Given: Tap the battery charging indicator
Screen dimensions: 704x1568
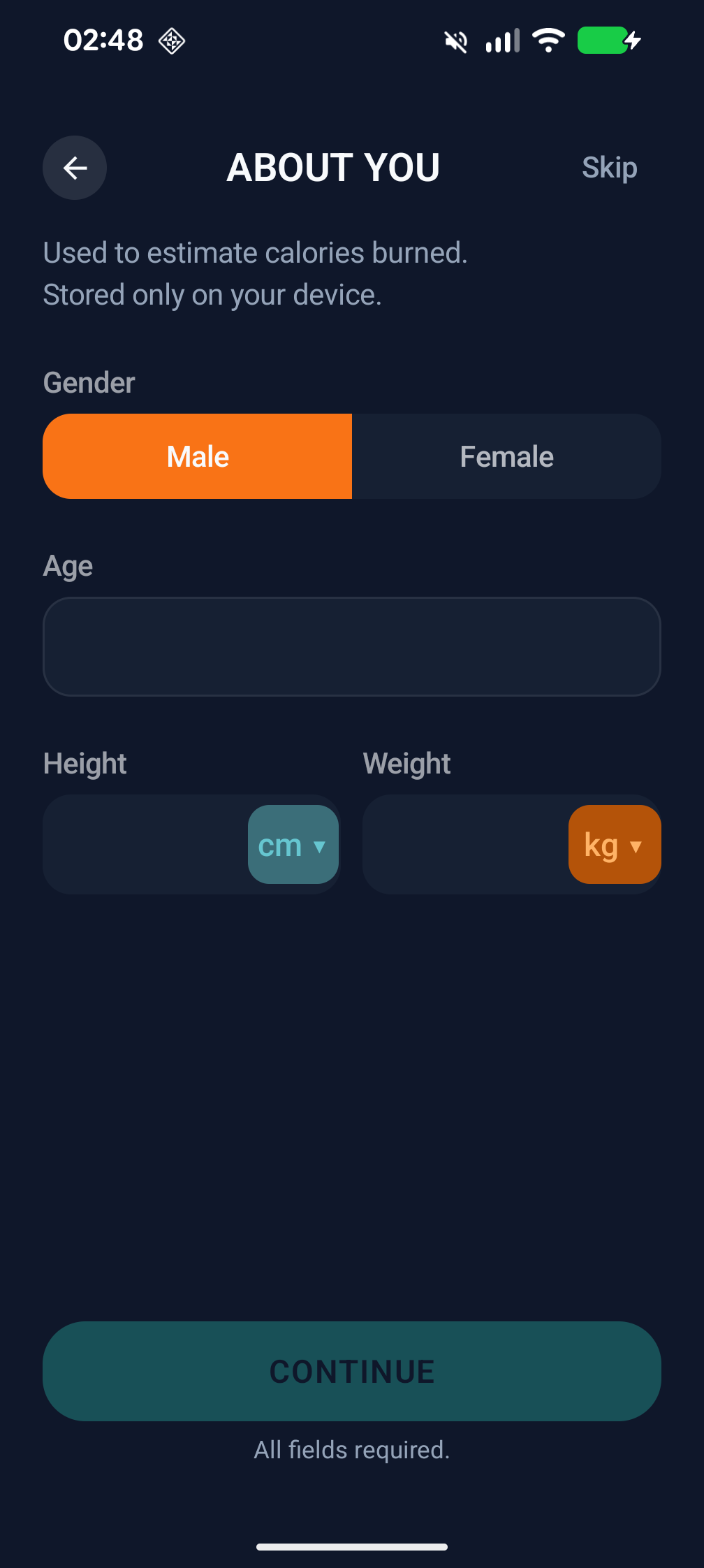Looking at the screenshot, I should [x=607, y=40].
